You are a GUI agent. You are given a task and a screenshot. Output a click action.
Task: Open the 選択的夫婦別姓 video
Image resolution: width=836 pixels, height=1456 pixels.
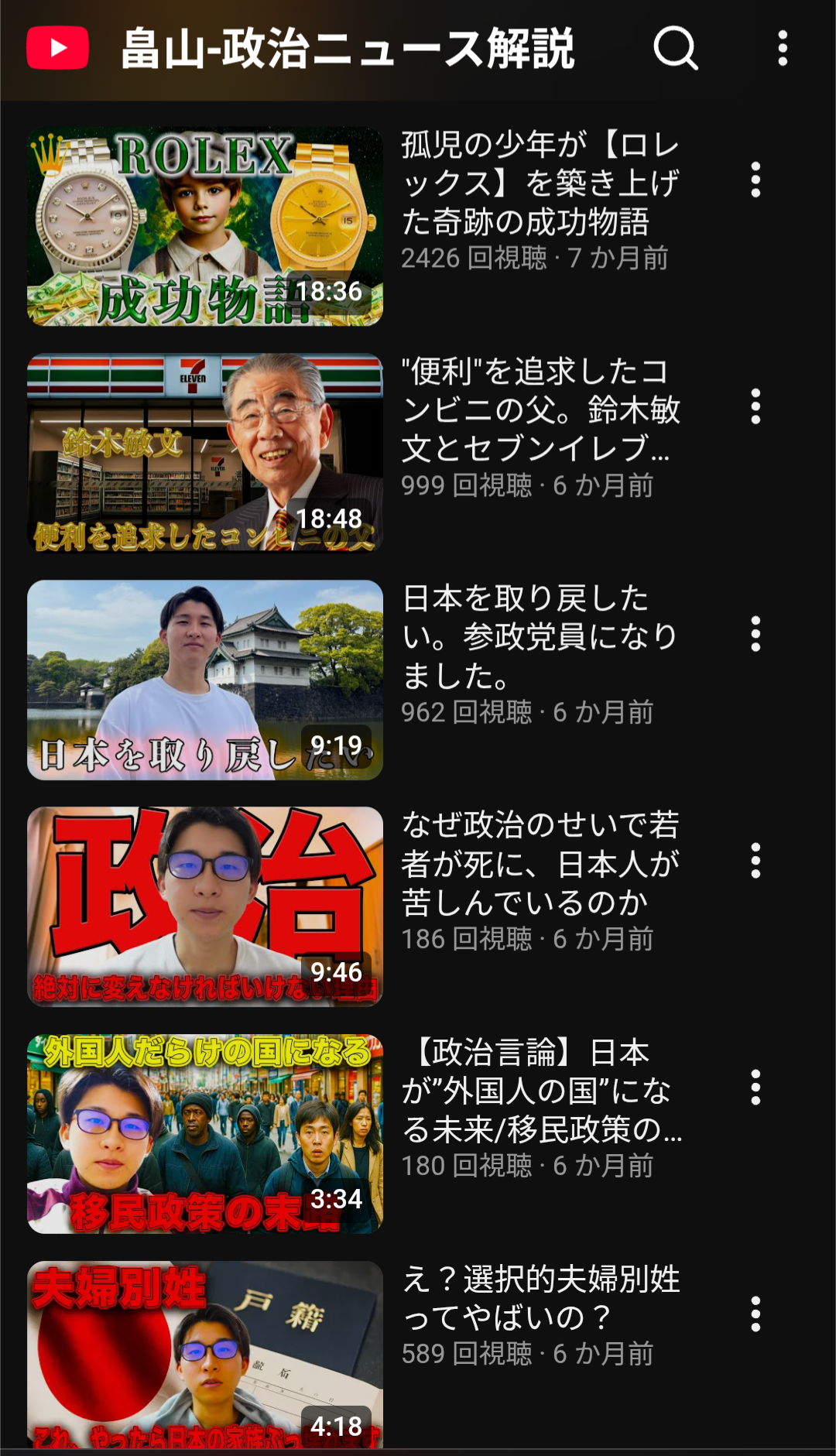pyautogui.click(x=205, y=1355)
